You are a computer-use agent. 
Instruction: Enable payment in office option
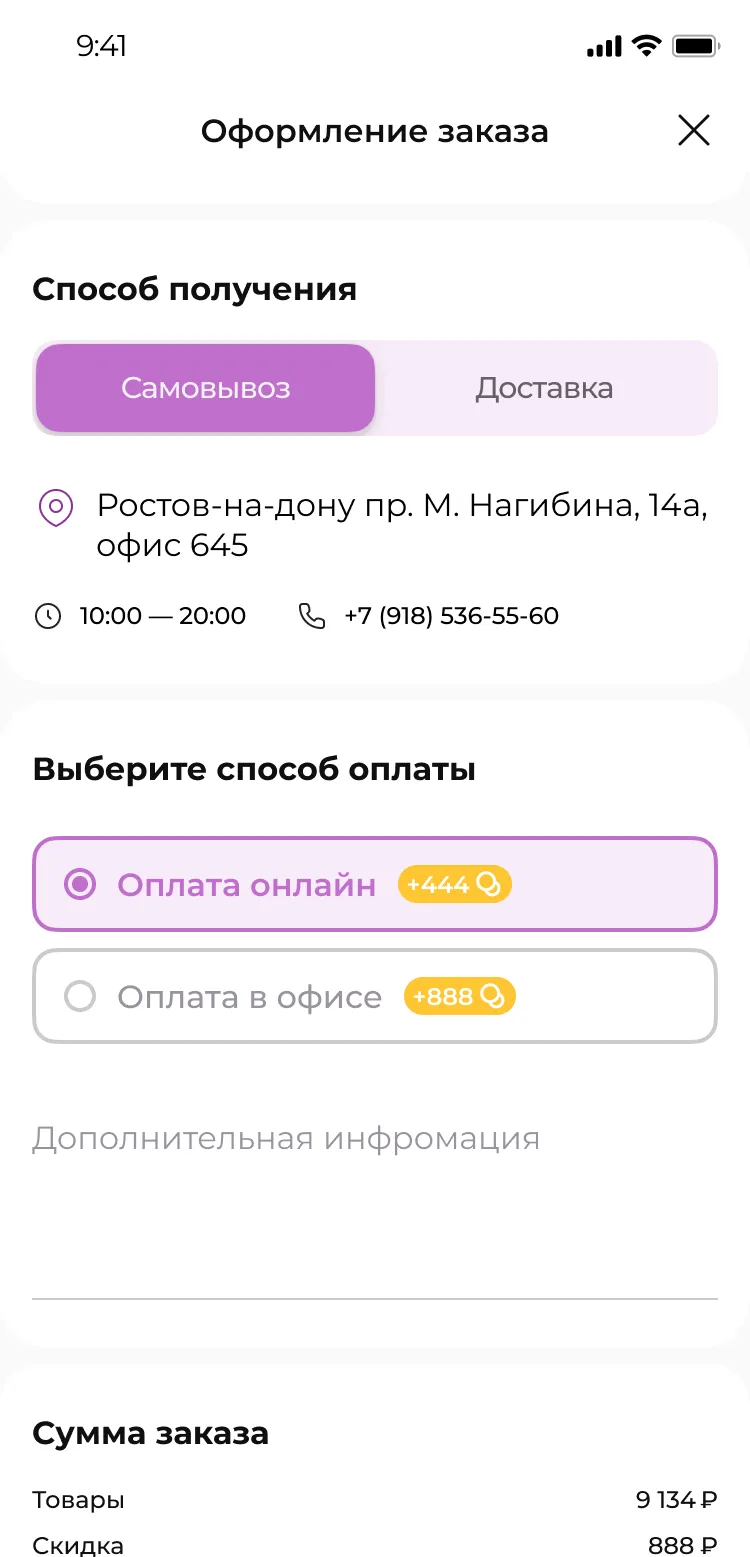pyautogui.click(x=375, y=996)
